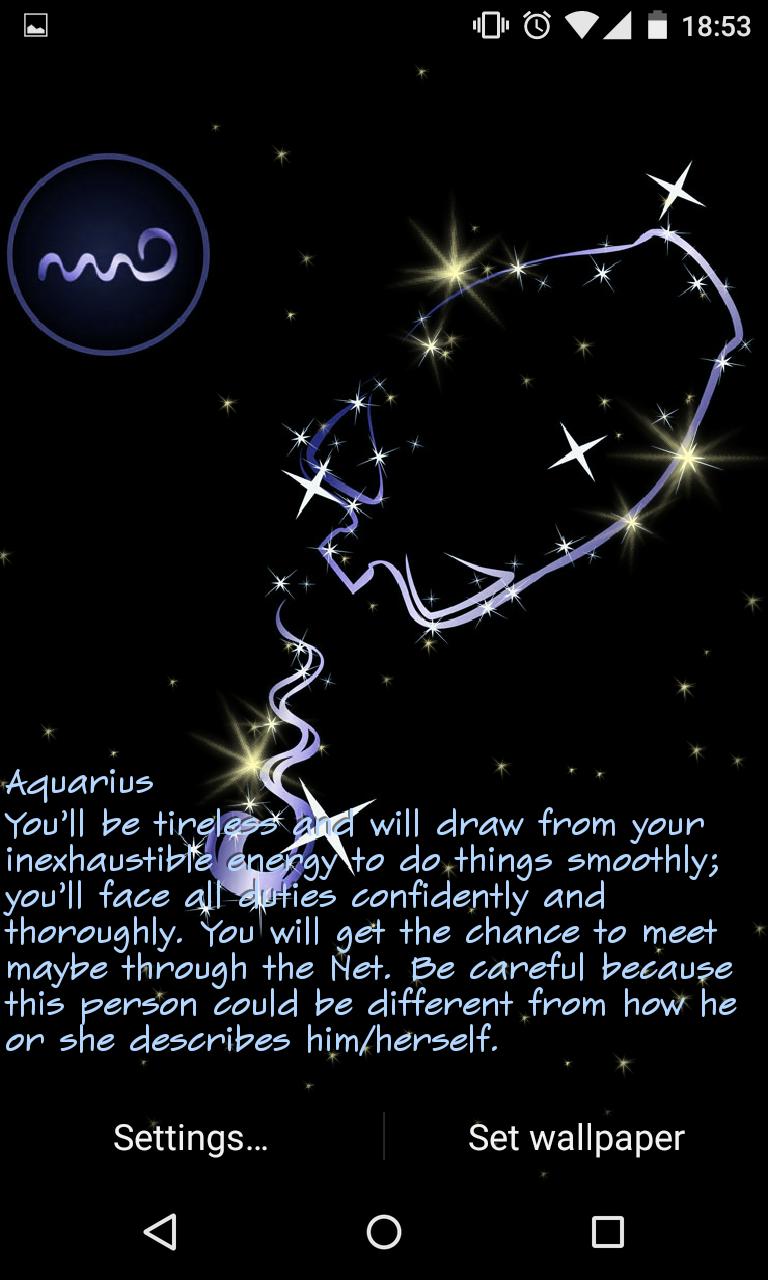The image size is (768, 1280).
Task: Go back using navigation bar
Action: click(160, 1231)
